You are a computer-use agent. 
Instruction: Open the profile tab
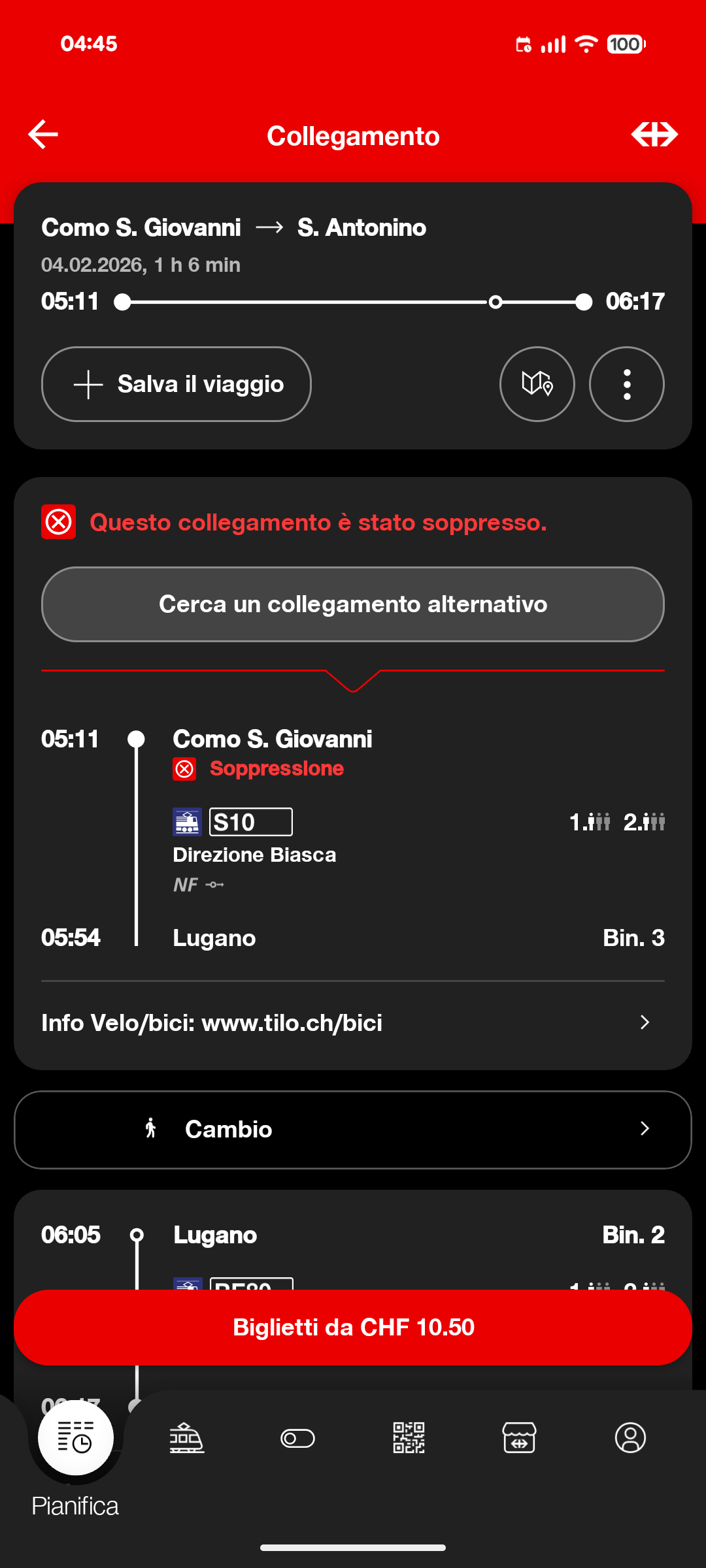[x=630, y=1439]
